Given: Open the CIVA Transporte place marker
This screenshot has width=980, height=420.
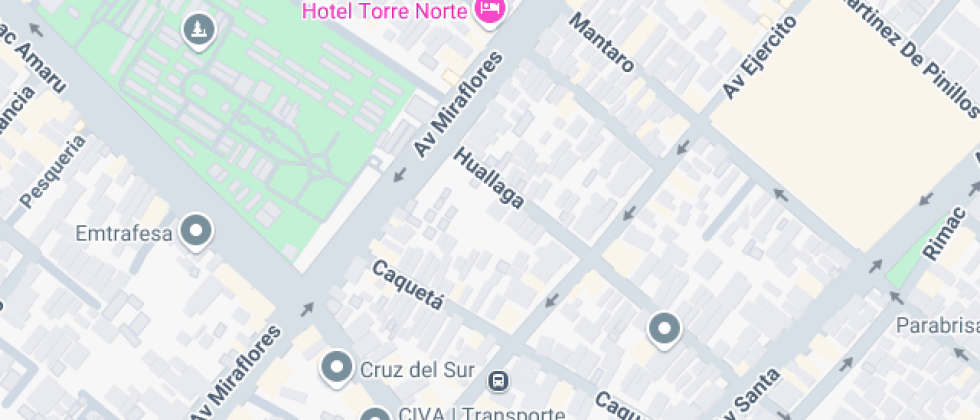Looking at the screenshot, I should [x=375, y=415].
